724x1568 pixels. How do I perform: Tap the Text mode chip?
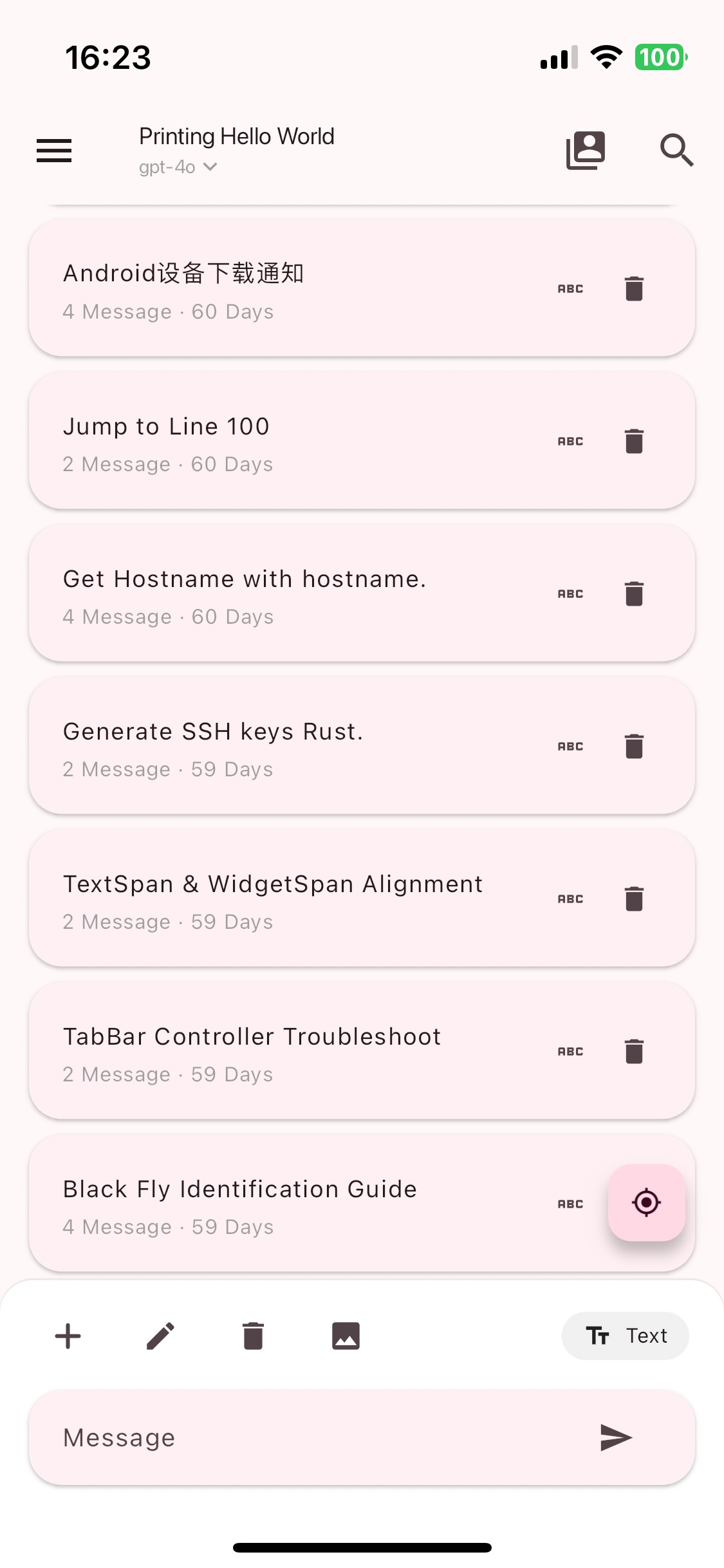[625, 1336]
